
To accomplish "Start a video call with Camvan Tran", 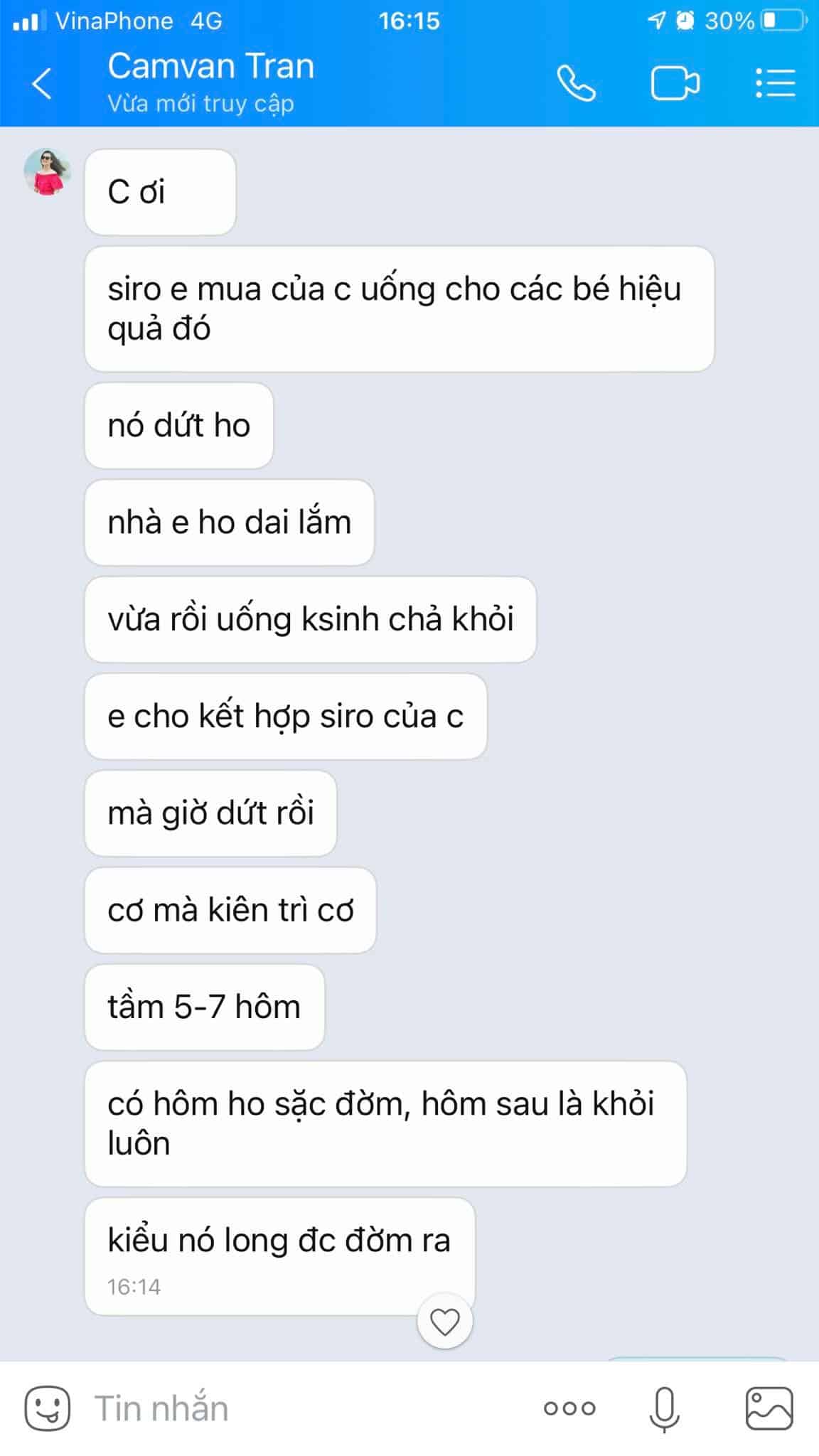I will point(675,84).
